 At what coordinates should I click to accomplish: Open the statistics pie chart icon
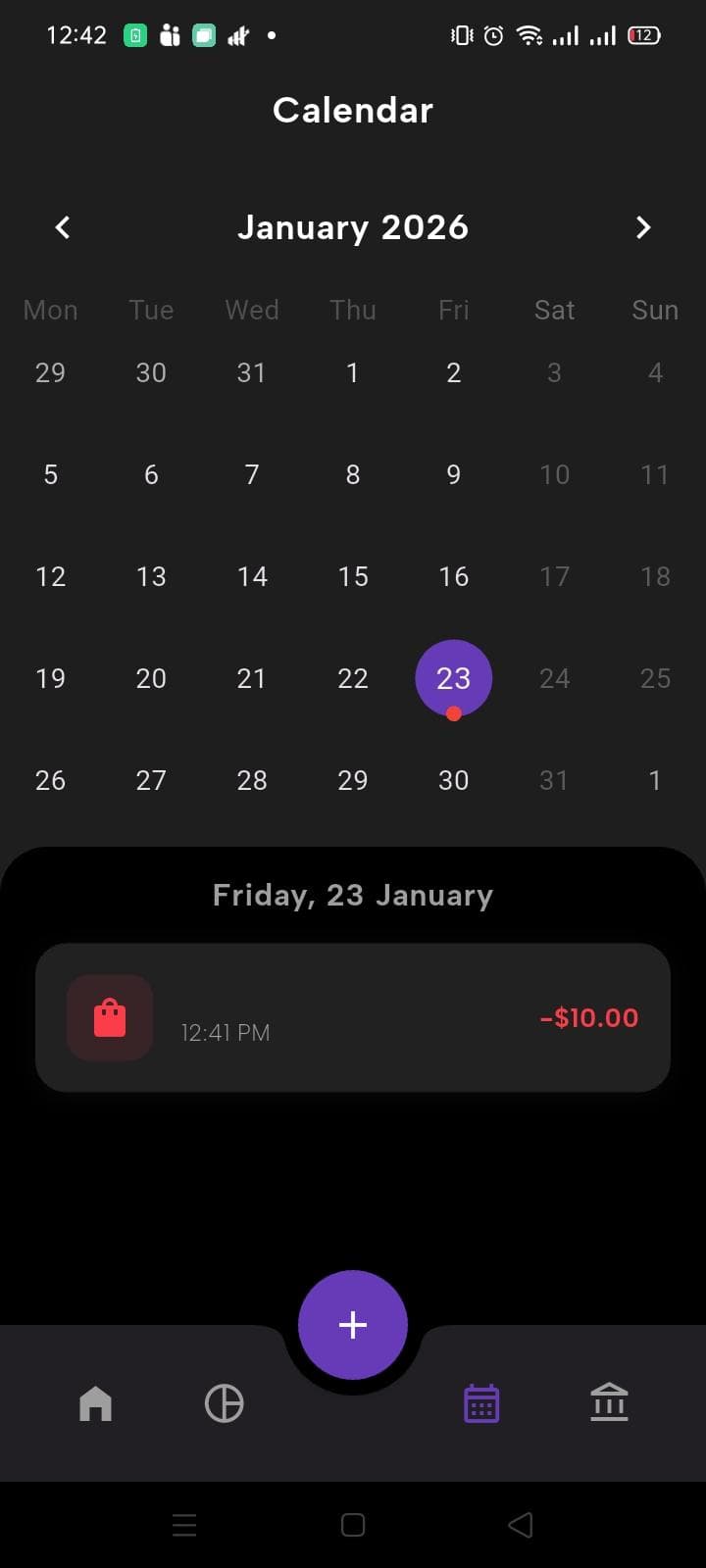tap(225, 1403)
